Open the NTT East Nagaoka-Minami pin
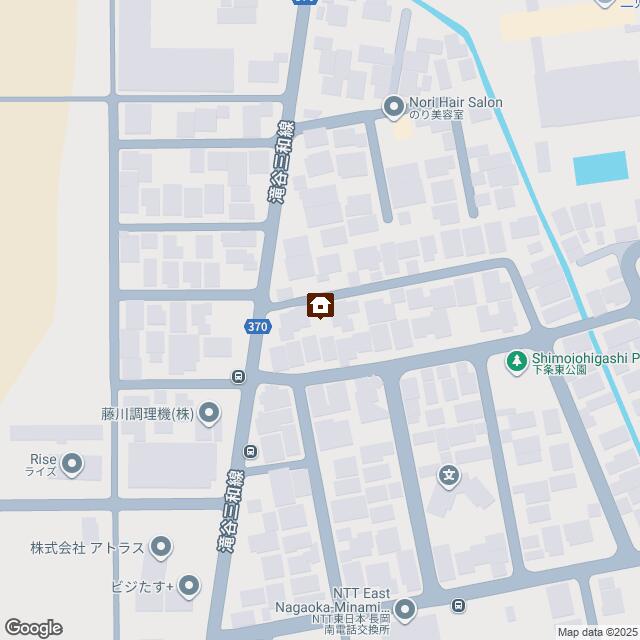This screenshot has width=640, height=640. click(x=405, y=608)
